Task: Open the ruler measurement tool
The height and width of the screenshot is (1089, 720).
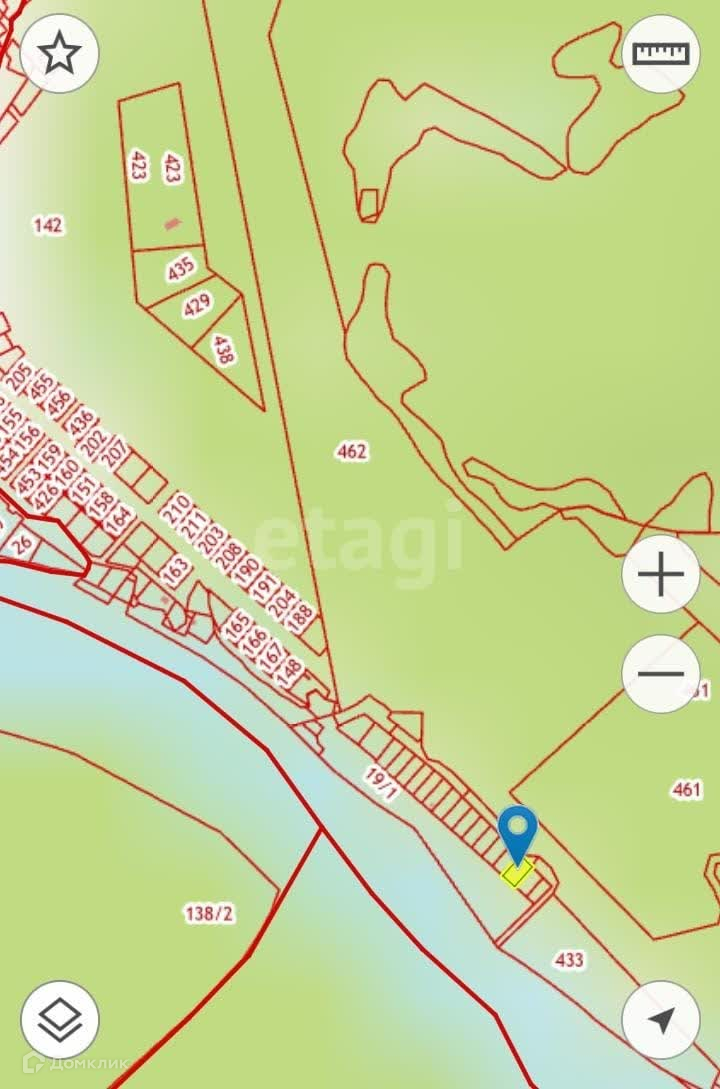Action: click(x=660, y=54)
